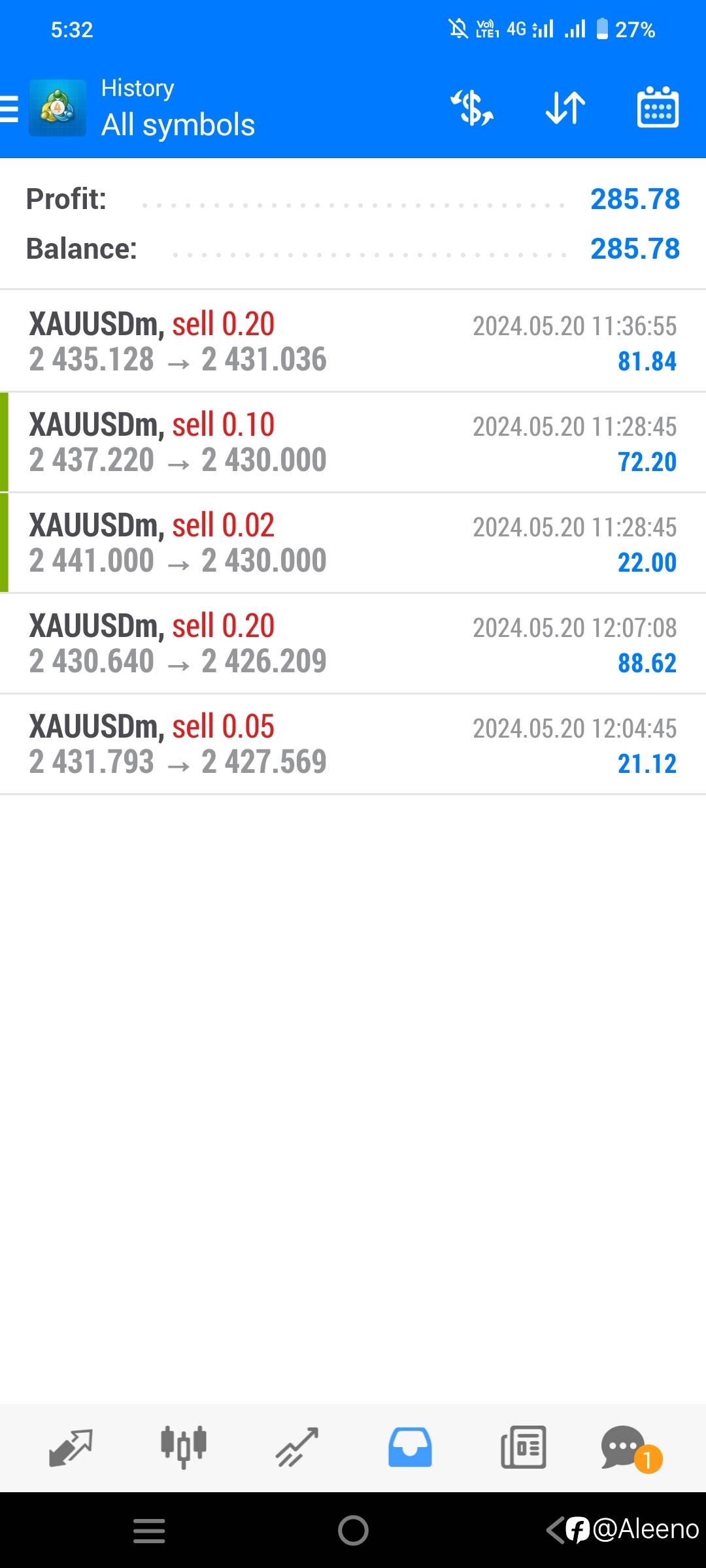Switch to the Chart tab
Image resolution: width=706 pixels, height=1568 pixels.
pyautogui.click(x=184, y=1447)
